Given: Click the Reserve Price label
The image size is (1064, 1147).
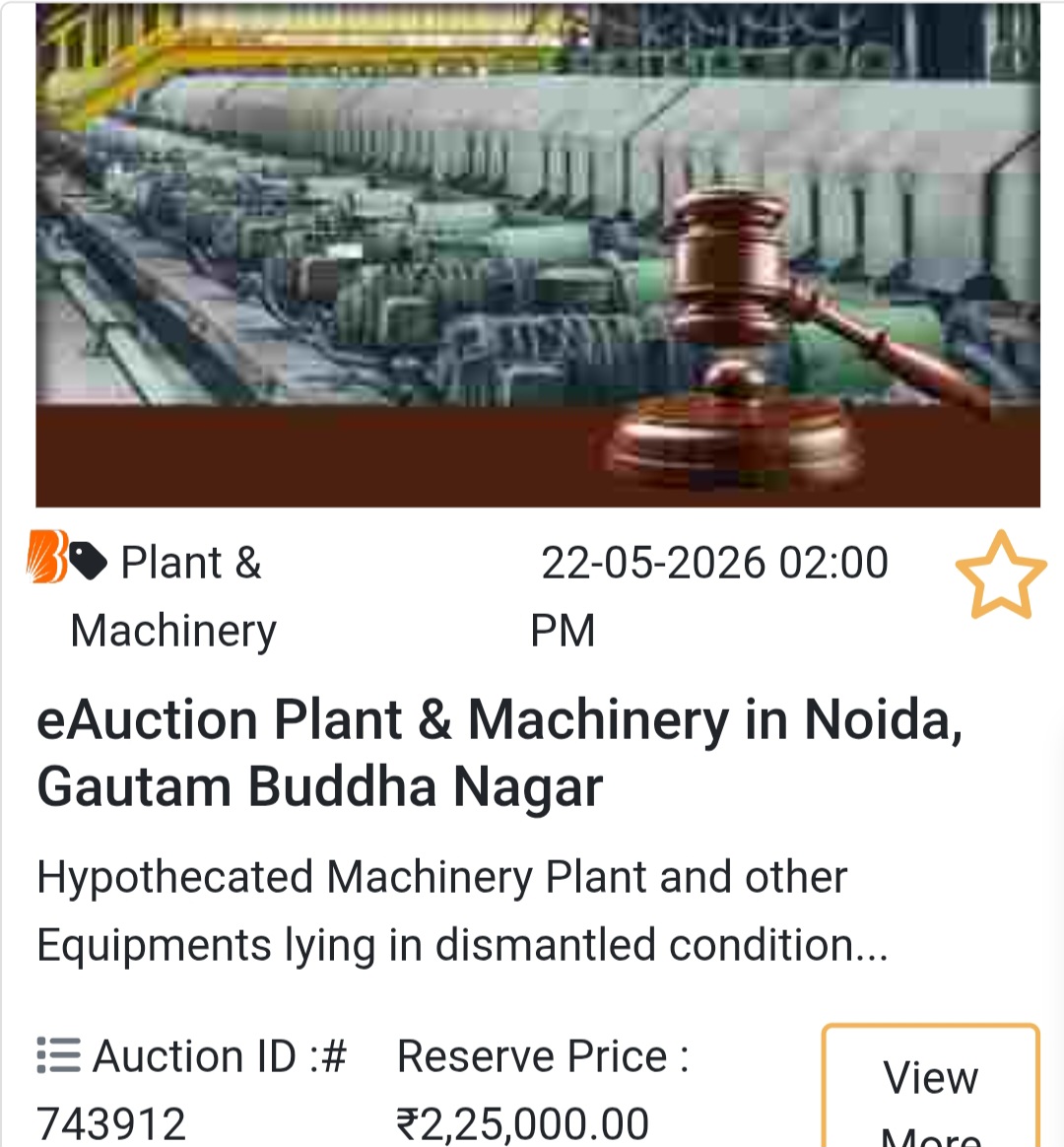Looking at the screenshot, I should (x=540, y=1055).
